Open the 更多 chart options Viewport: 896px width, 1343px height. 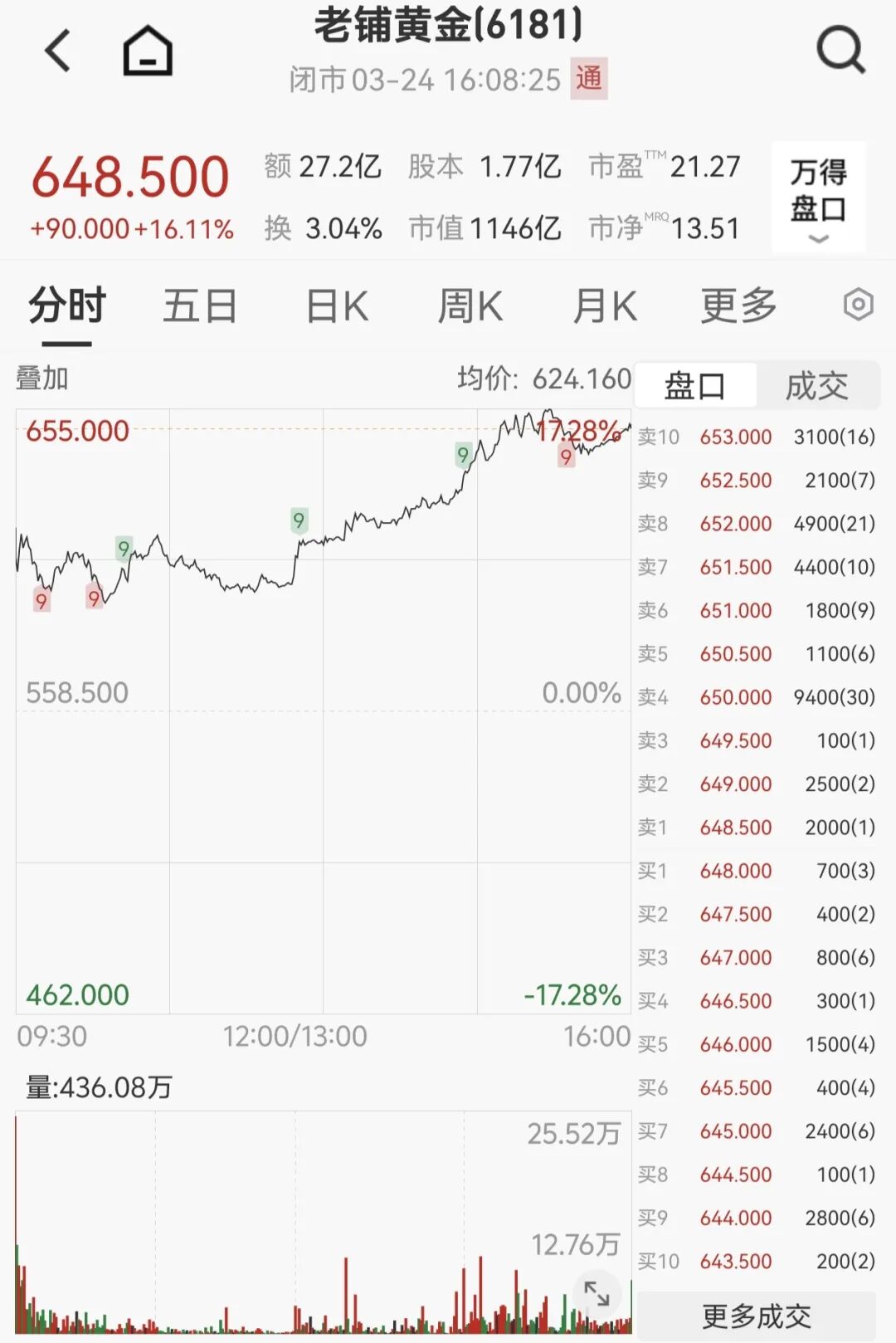coord(738,306)
